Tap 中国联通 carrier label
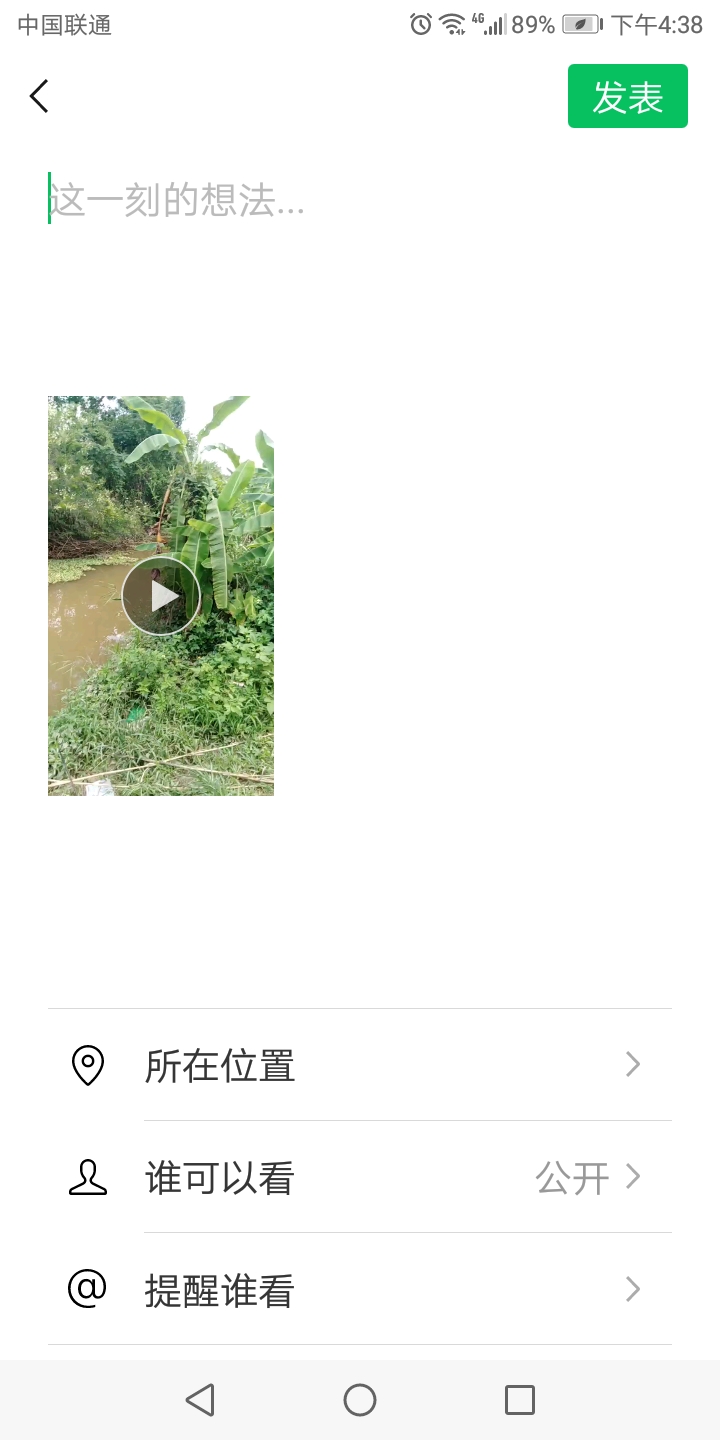 tap(65, 23)
